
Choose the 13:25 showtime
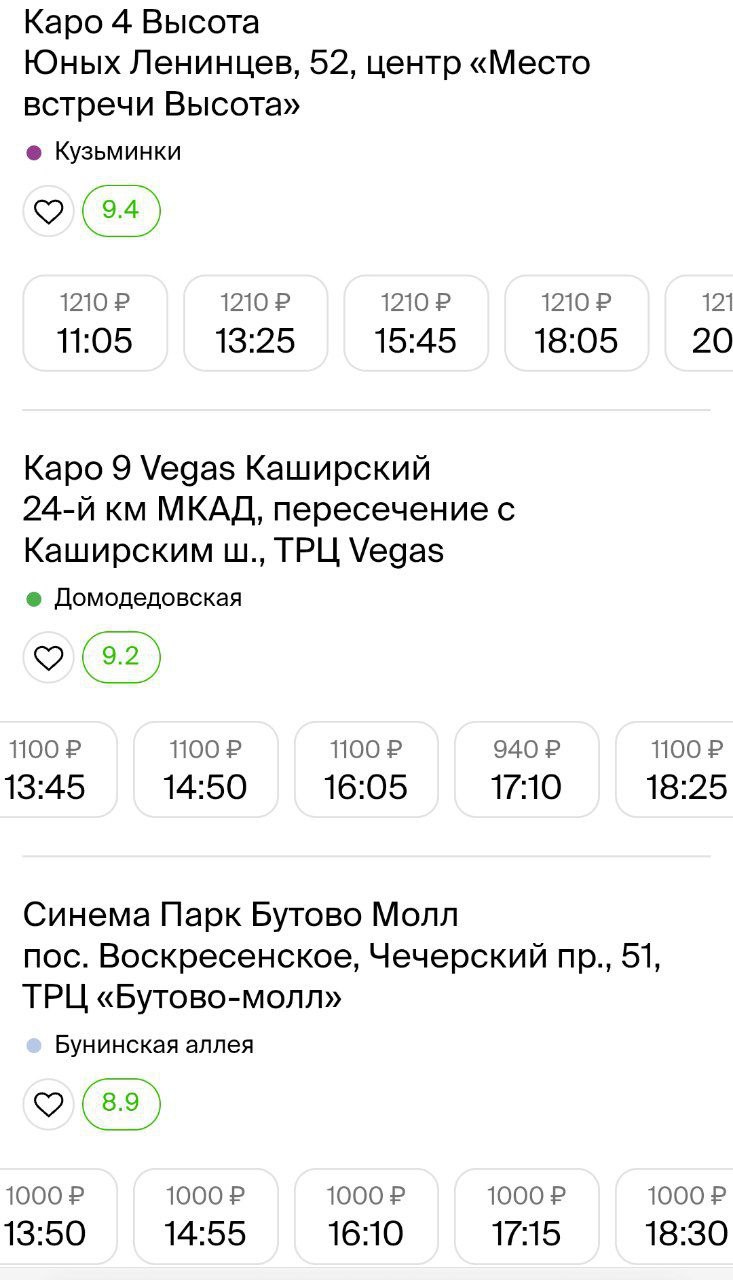click(x=255, y=323)
